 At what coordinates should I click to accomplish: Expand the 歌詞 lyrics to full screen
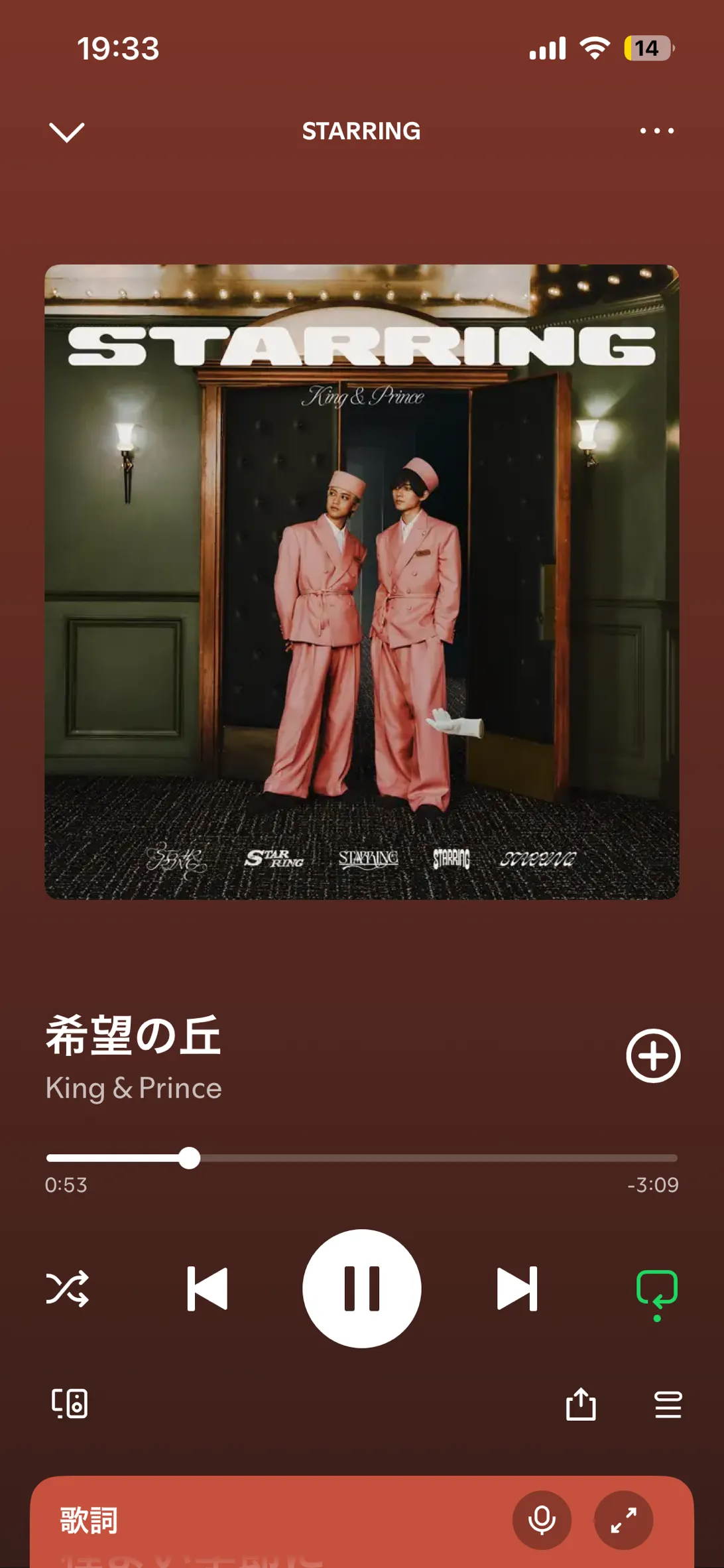(623, 1520)
